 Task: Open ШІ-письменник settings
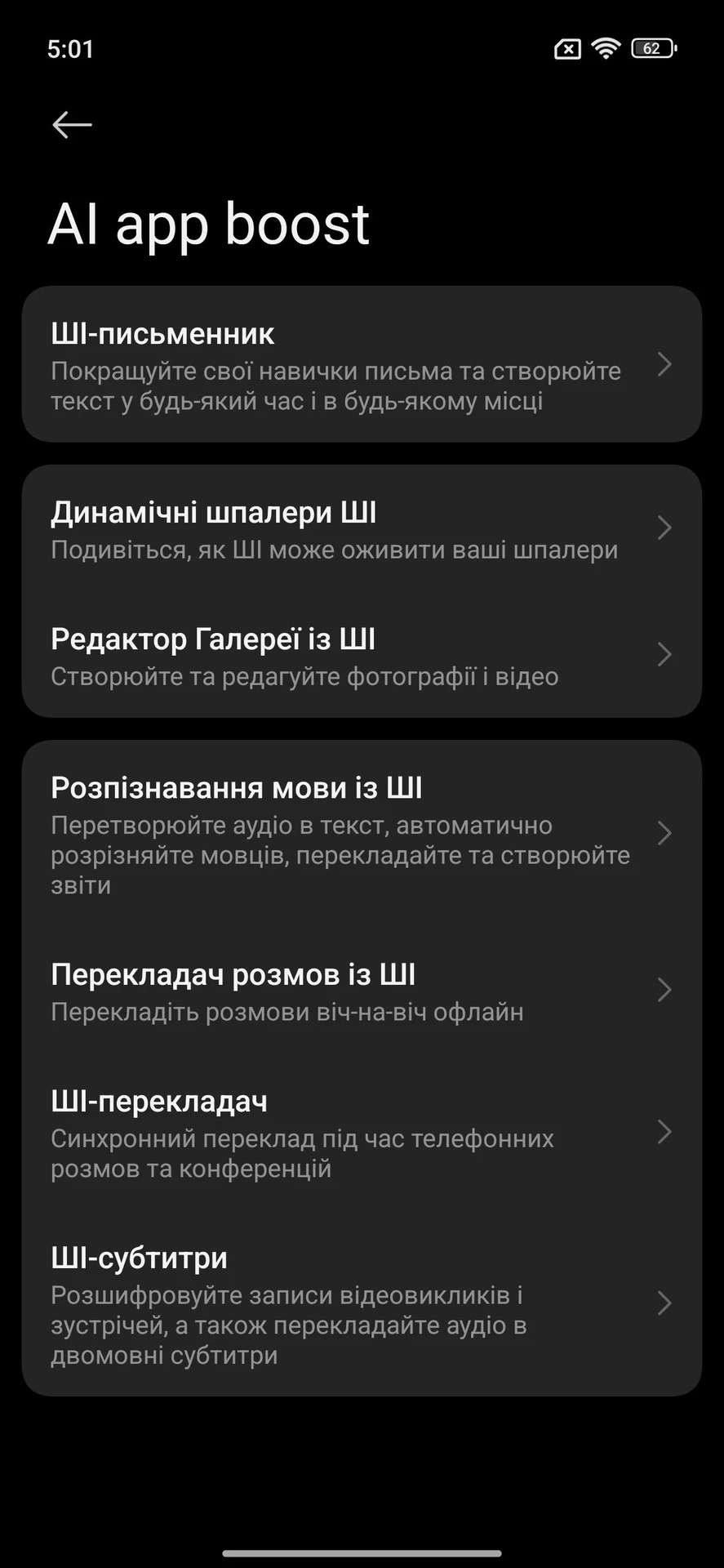361,364
